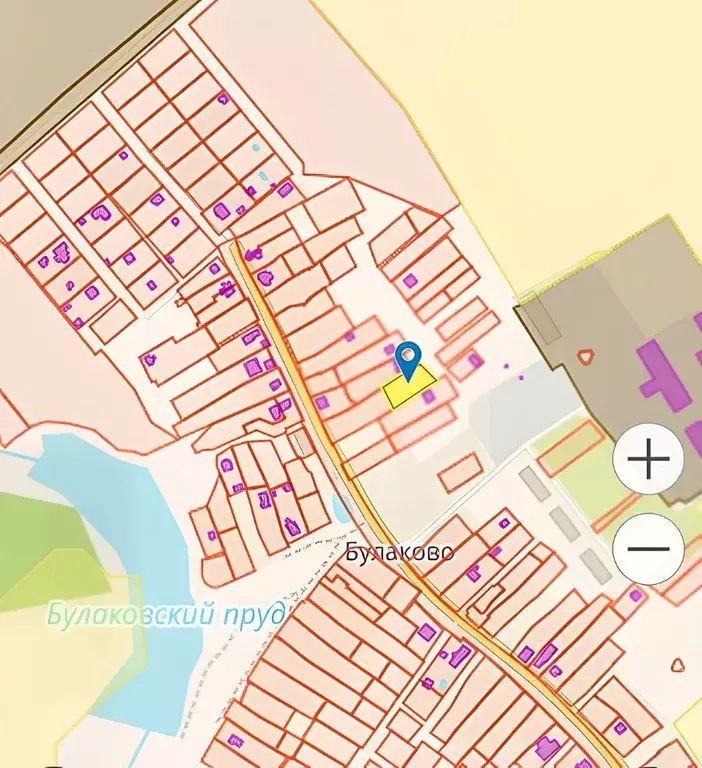The image size is (702, 768).
Task: Zoom out of the map
Action: (x=648, y=549)
